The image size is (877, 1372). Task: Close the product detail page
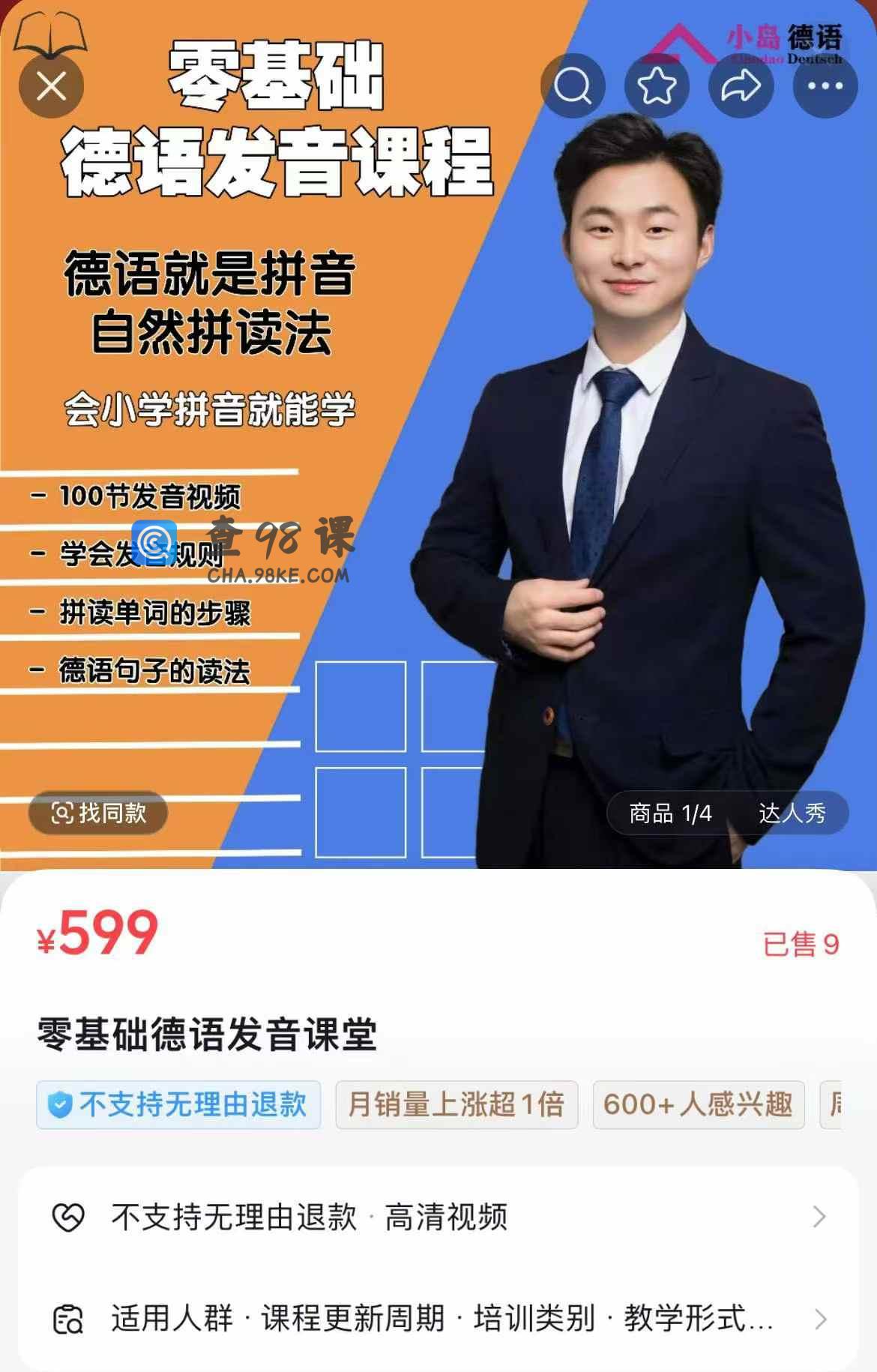(x=51, y=86)
